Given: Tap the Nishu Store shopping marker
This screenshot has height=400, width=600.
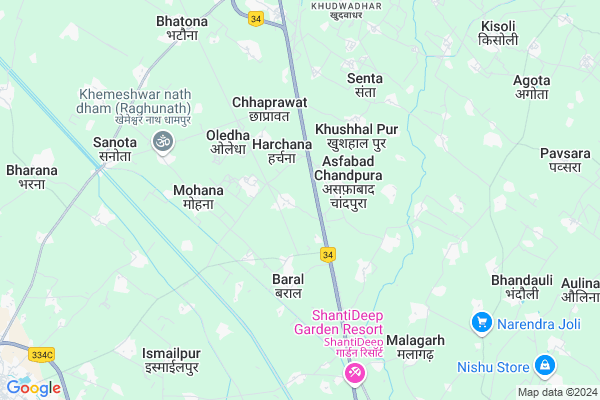Looking at the screenshot, I should 545,365.
